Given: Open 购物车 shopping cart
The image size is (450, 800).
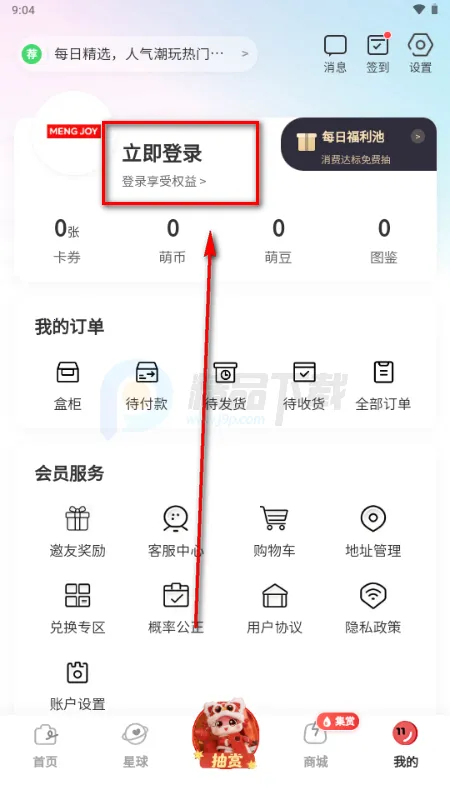Looking at the screenshot, I should click(x=274, y=532).
